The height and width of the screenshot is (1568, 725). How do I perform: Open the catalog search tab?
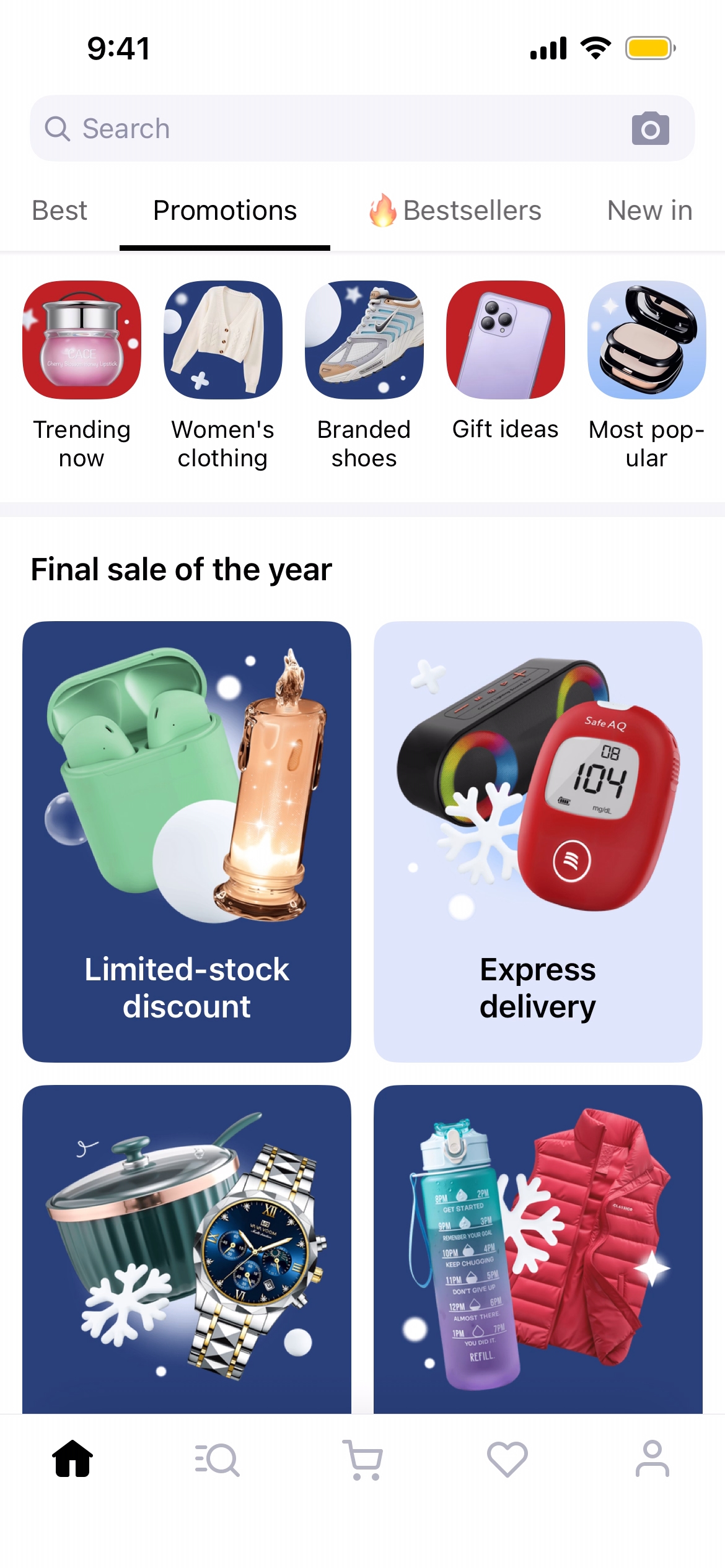click(x=217, y=1459)
